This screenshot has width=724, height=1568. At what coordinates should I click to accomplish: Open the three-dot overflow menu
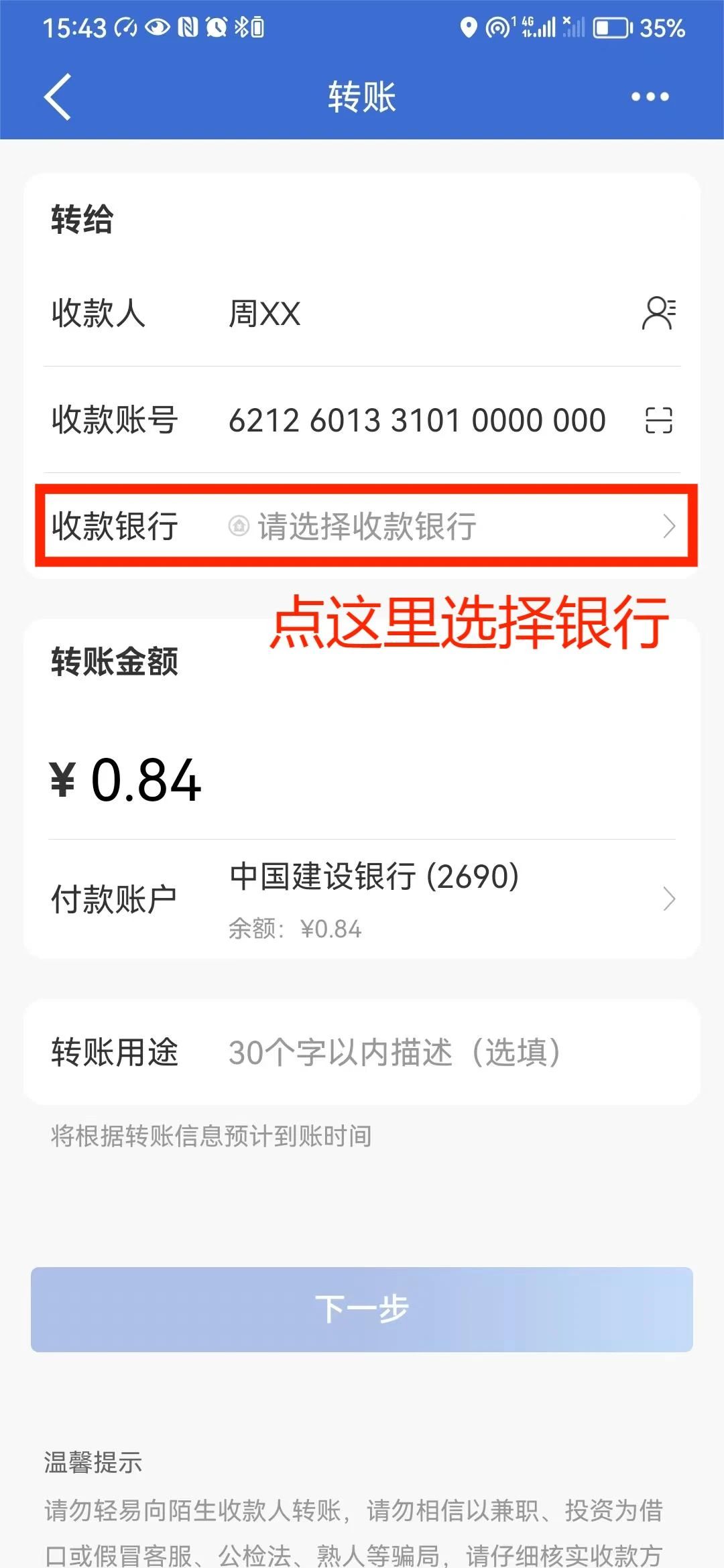pos(650,97)
